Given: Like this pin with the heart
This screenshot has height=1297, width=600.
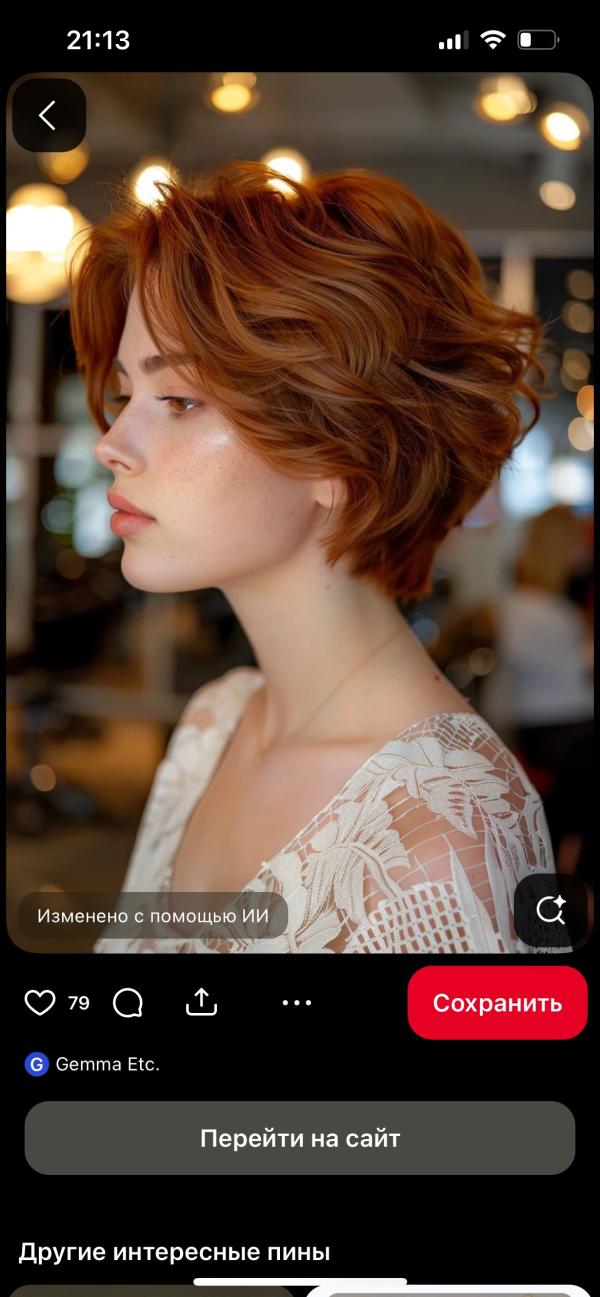Looking at the screenshot, I should [39, 1003].
